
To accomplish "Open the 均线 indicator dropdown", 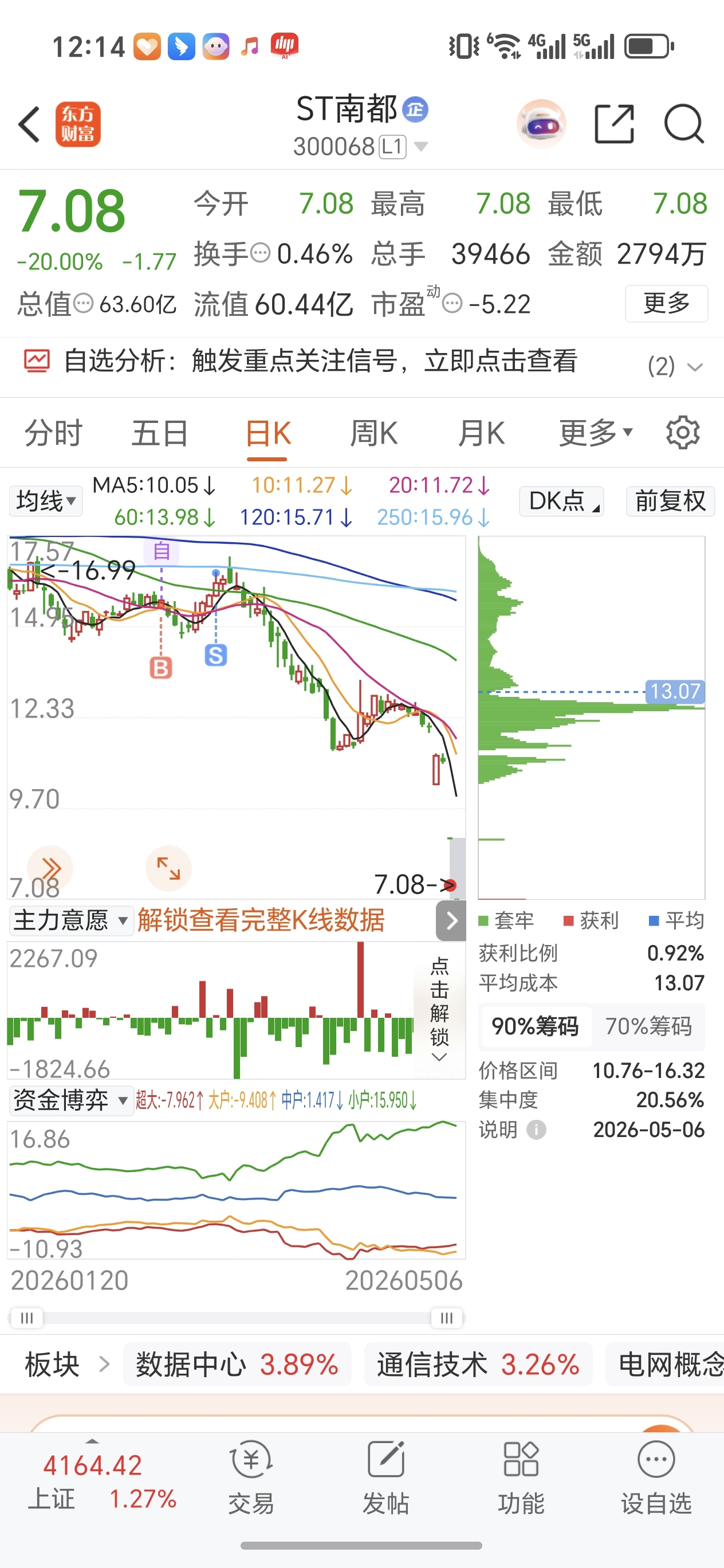I will pos(46,501).
